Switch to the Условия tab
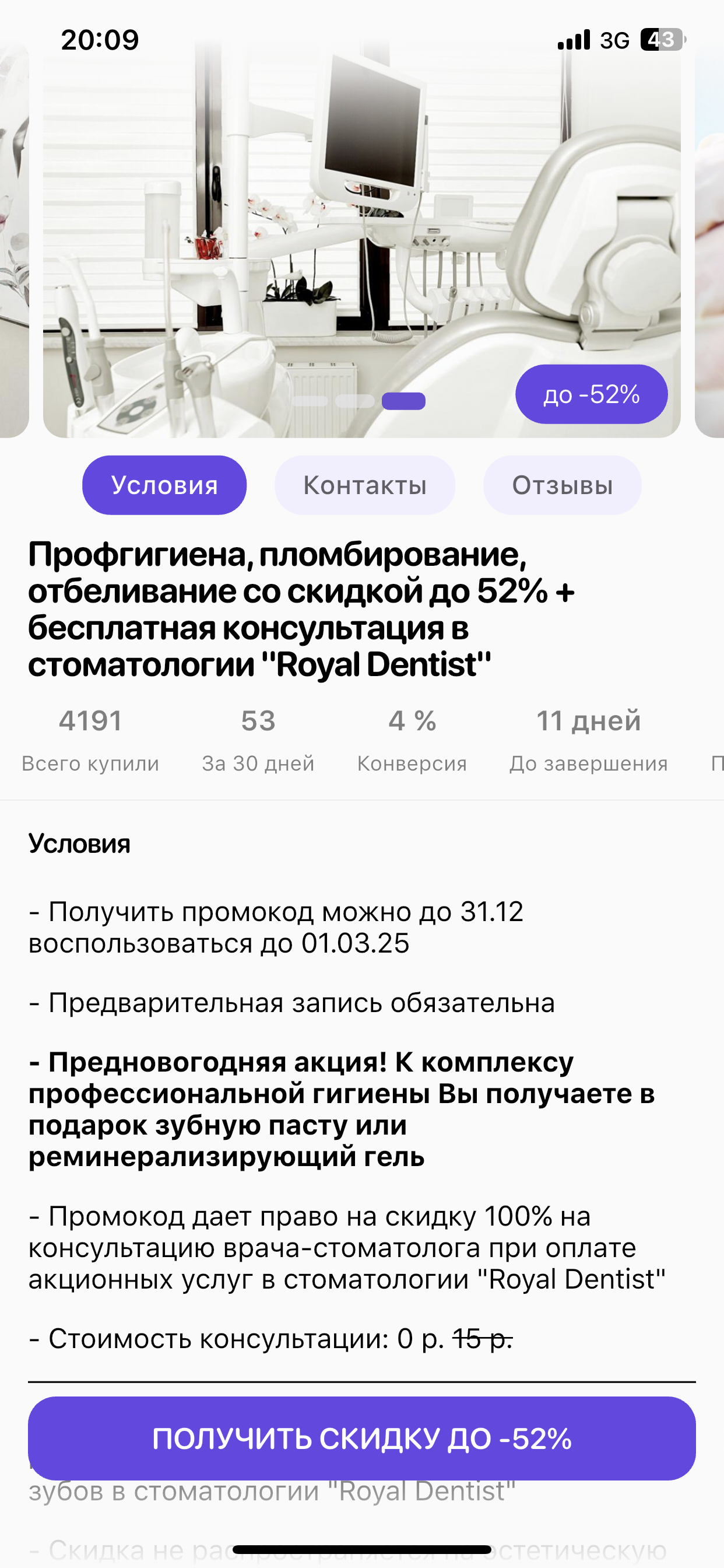The width and height of the screenshot is (724, 1568). coord(164,485)
